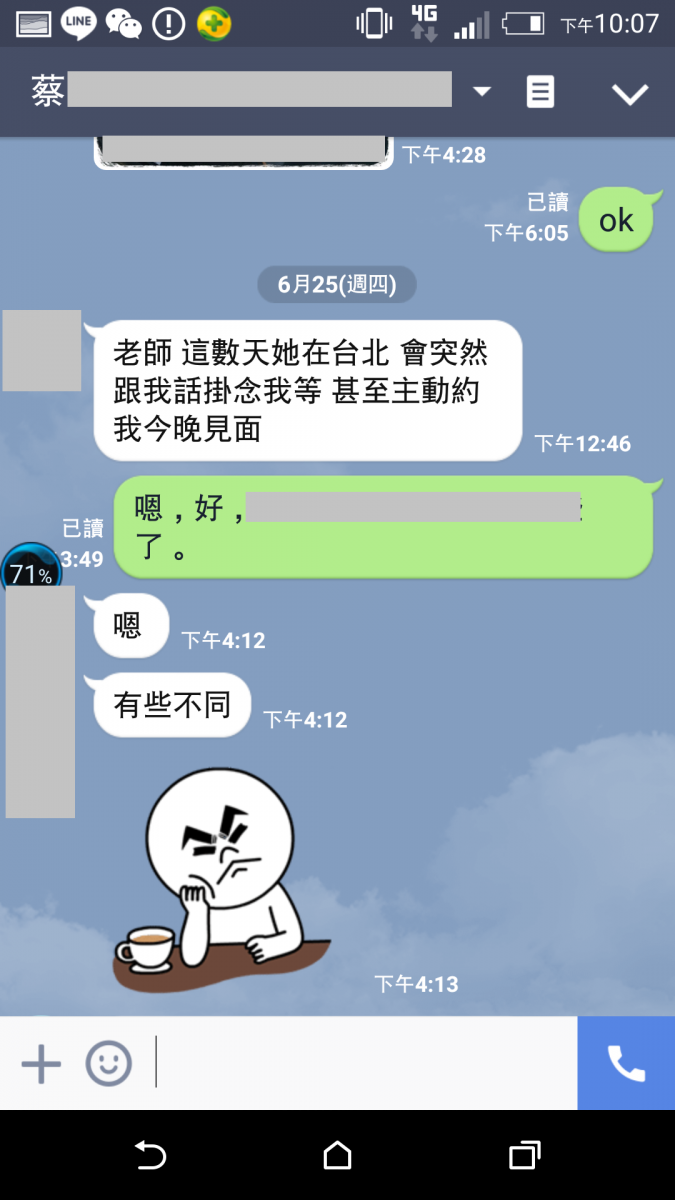Open the chat title dropdown arrow

[482, 92]
